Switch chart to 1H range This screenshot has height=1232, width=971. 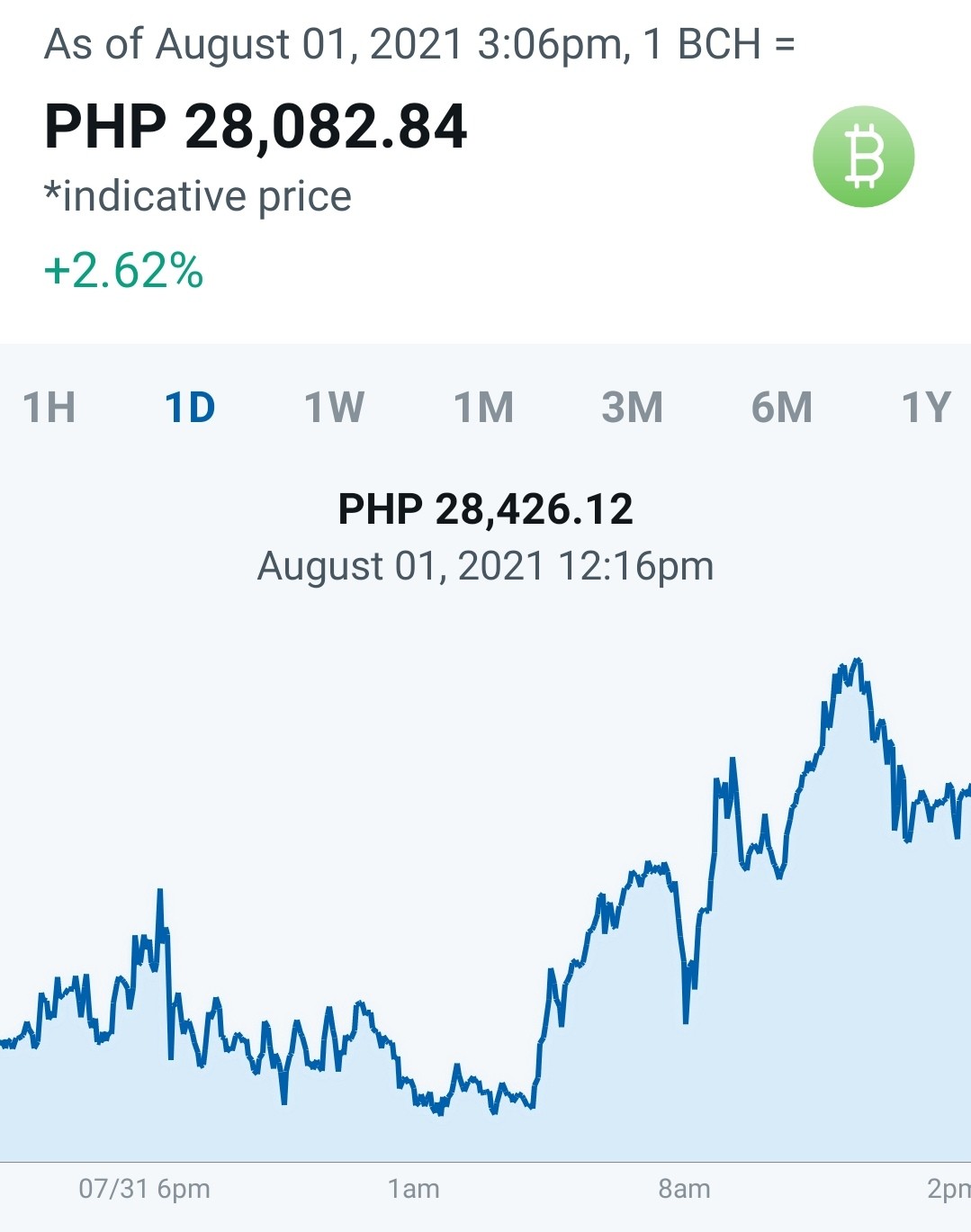click(x=49, y=408)
